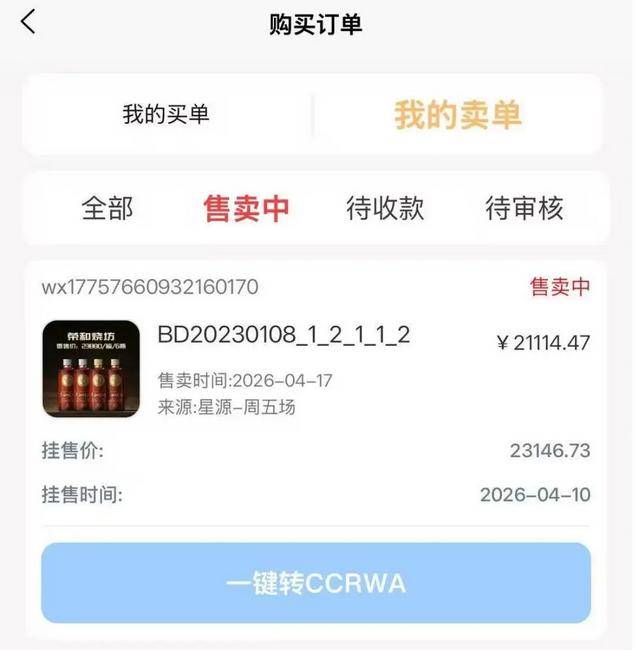
Task: Open the 待审核 filter tab
Action: pos(524,208)
